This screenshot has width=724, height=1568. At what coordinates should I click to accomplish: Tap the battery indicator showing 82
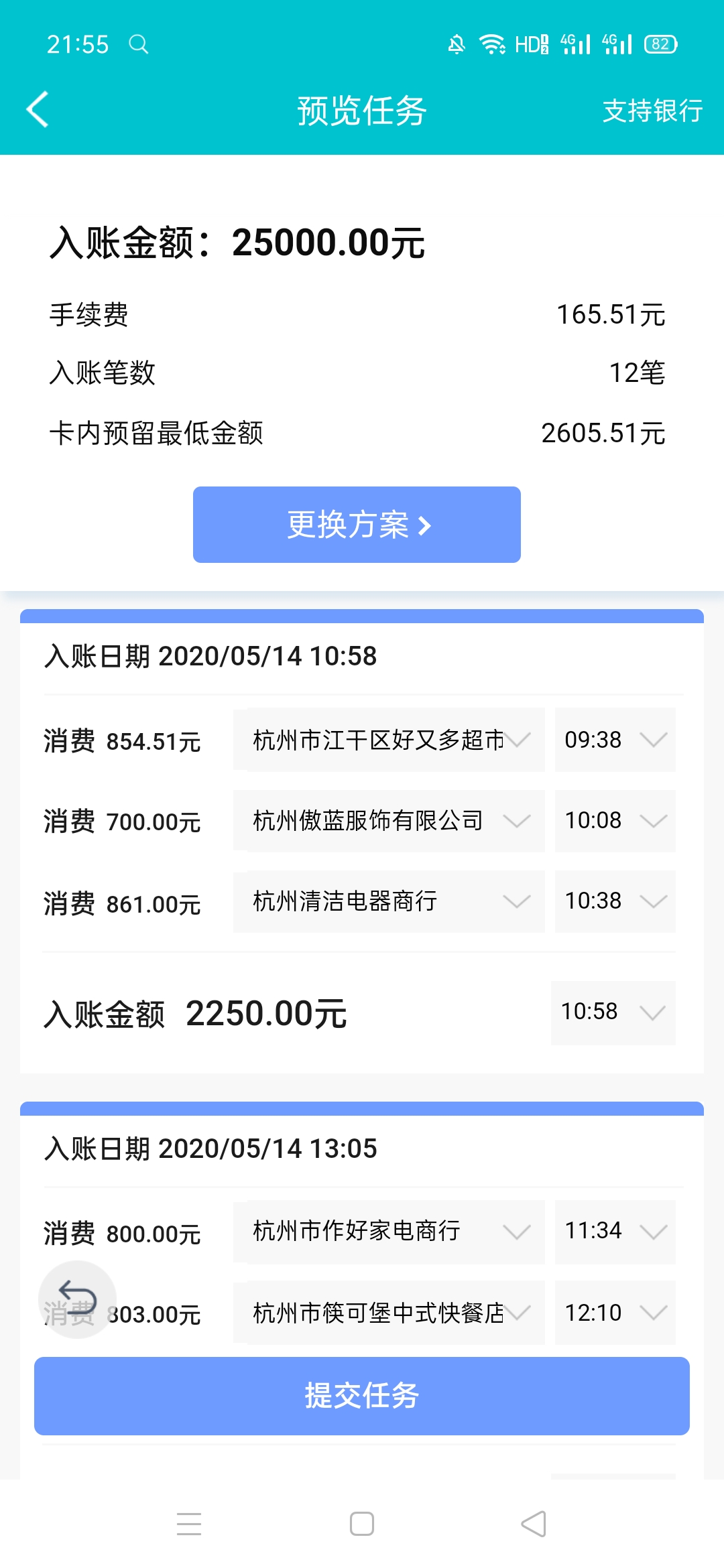[x=660, y=44]
